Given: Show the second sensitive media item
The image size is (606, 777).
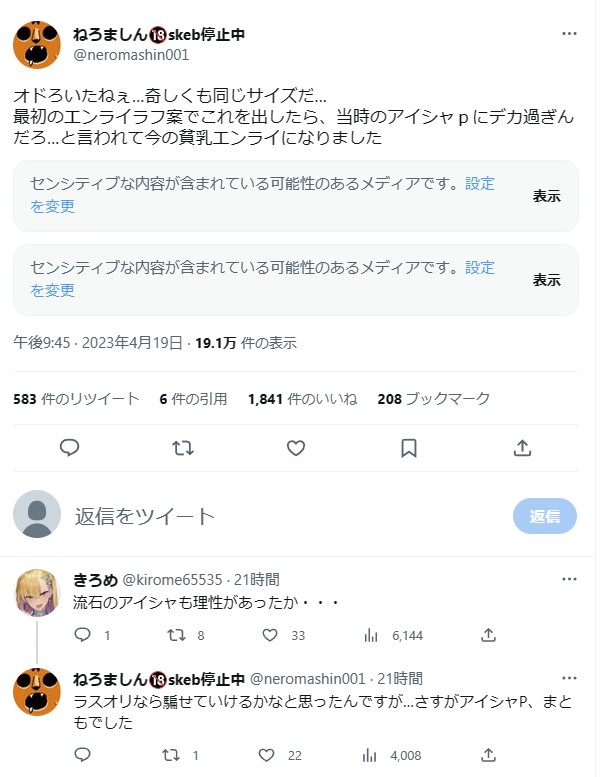Looking at the screenshot, I should [x=546, y=280].
